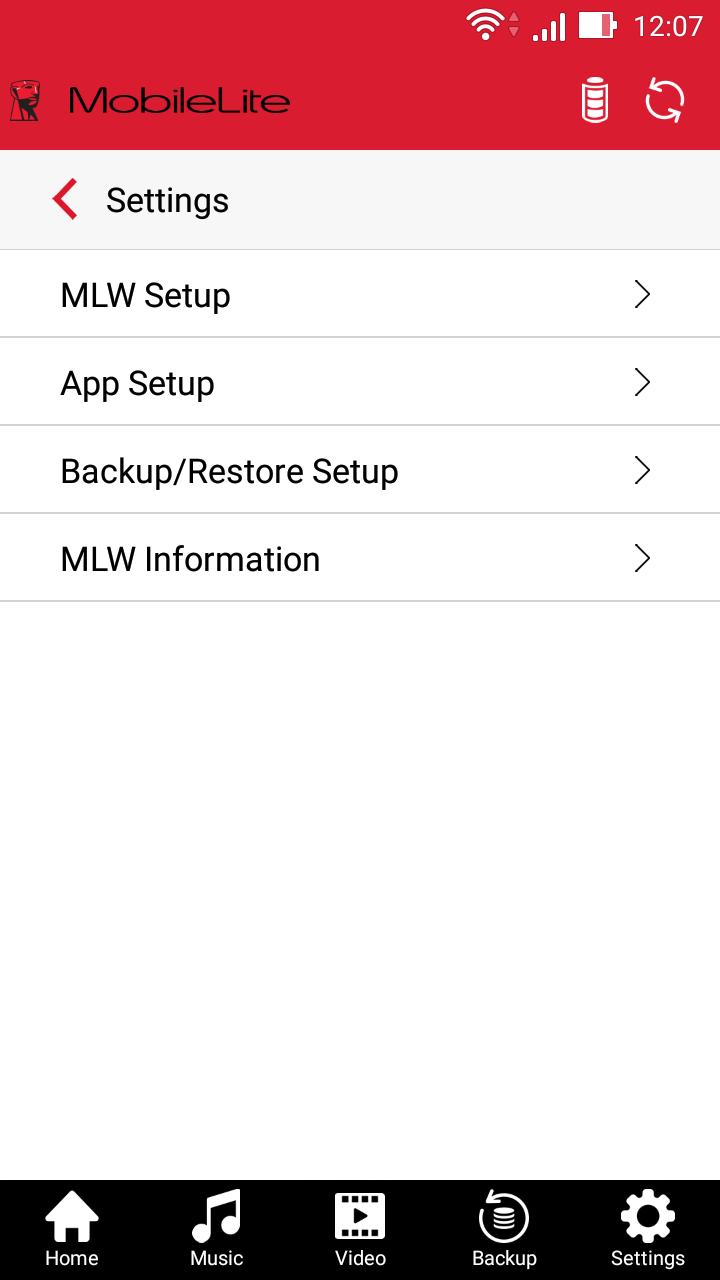The height and width of the screenshot is (1280, 720).
Task: Switch to the Backup tab
Action: point(504,1230)
